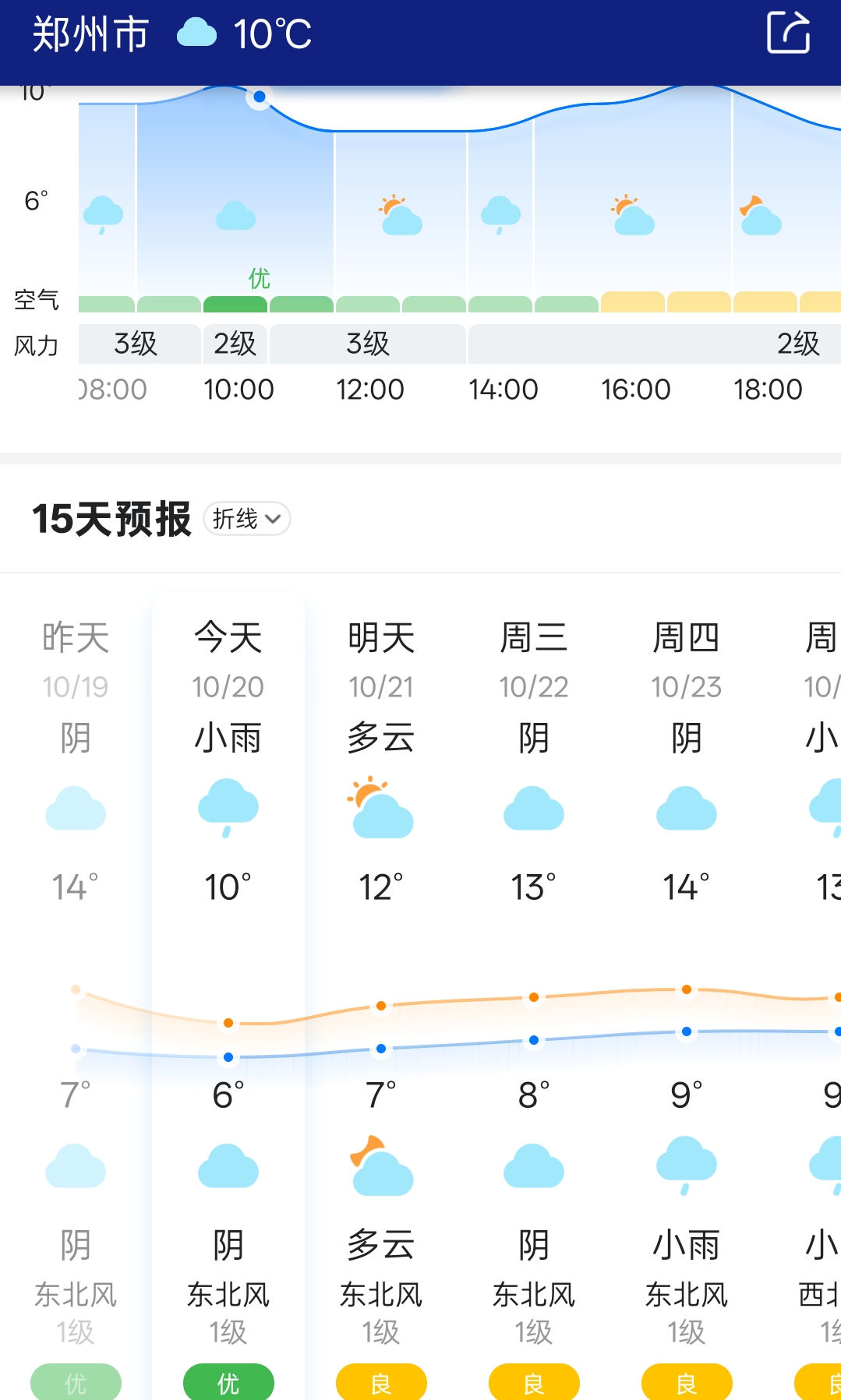Select the 16:00 hourly forecast point

pos(635,389)
